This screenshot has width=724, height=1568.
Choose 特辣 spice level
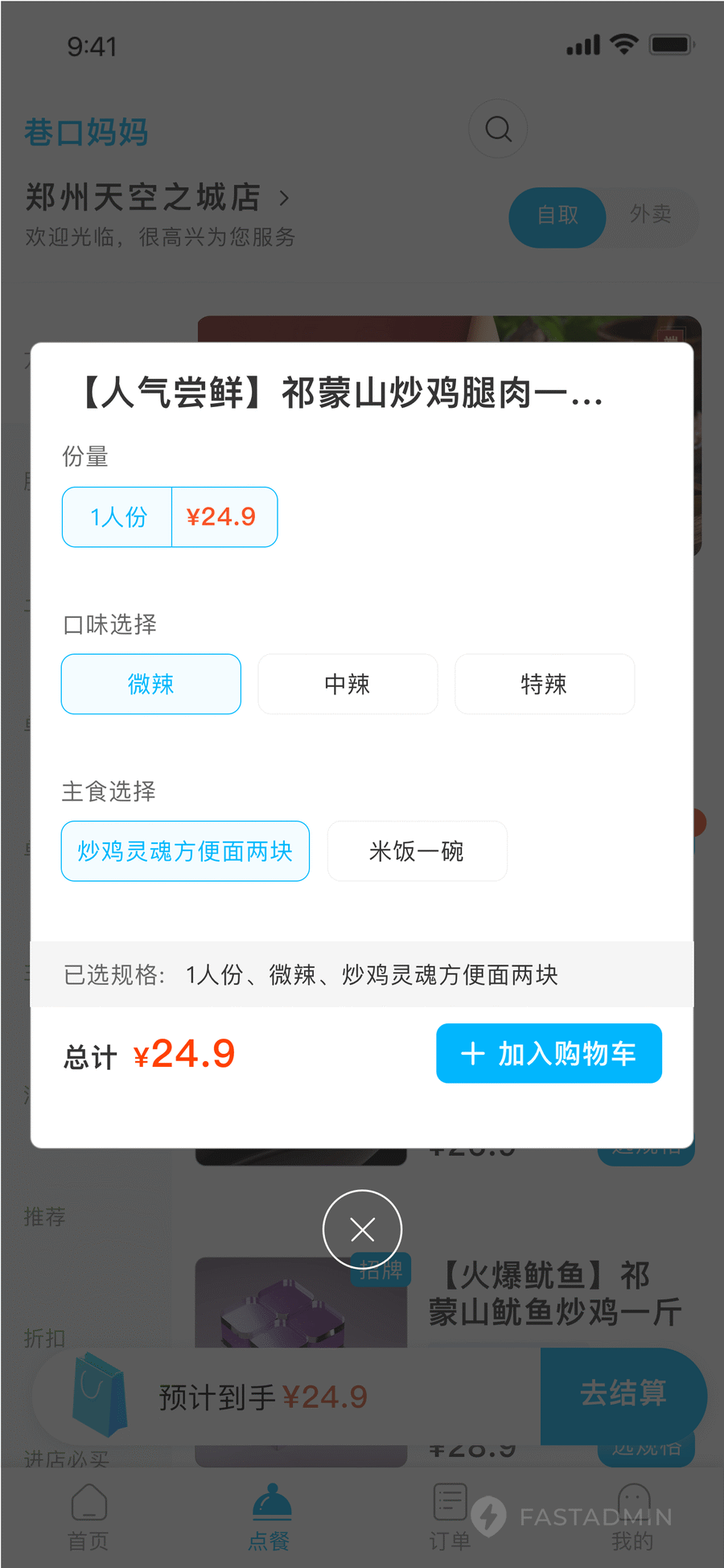pos(545,684)
